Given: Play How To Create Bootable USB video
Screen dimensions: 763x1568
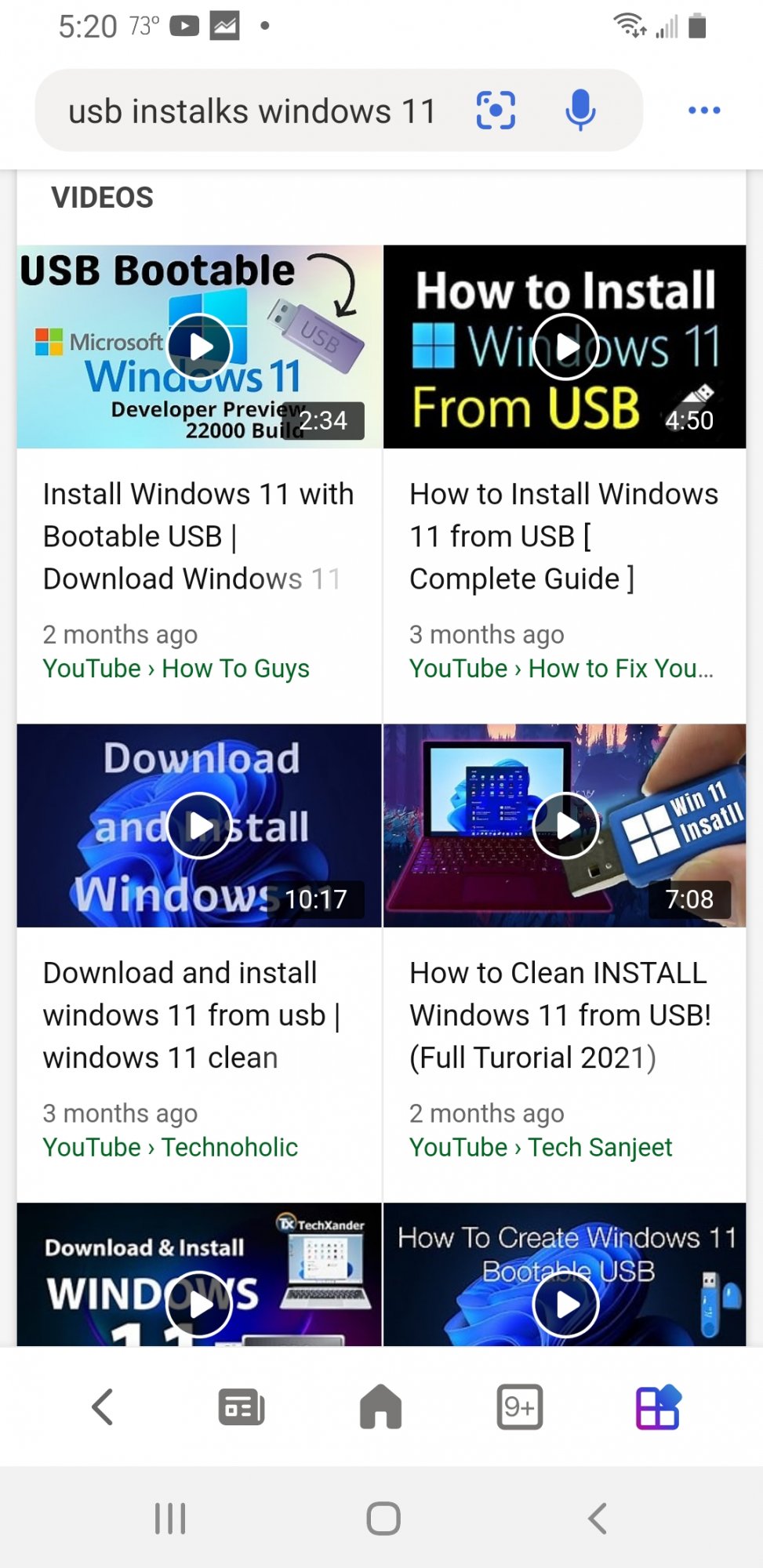Looking at the screenshot, I should (x=565, y=1303).
